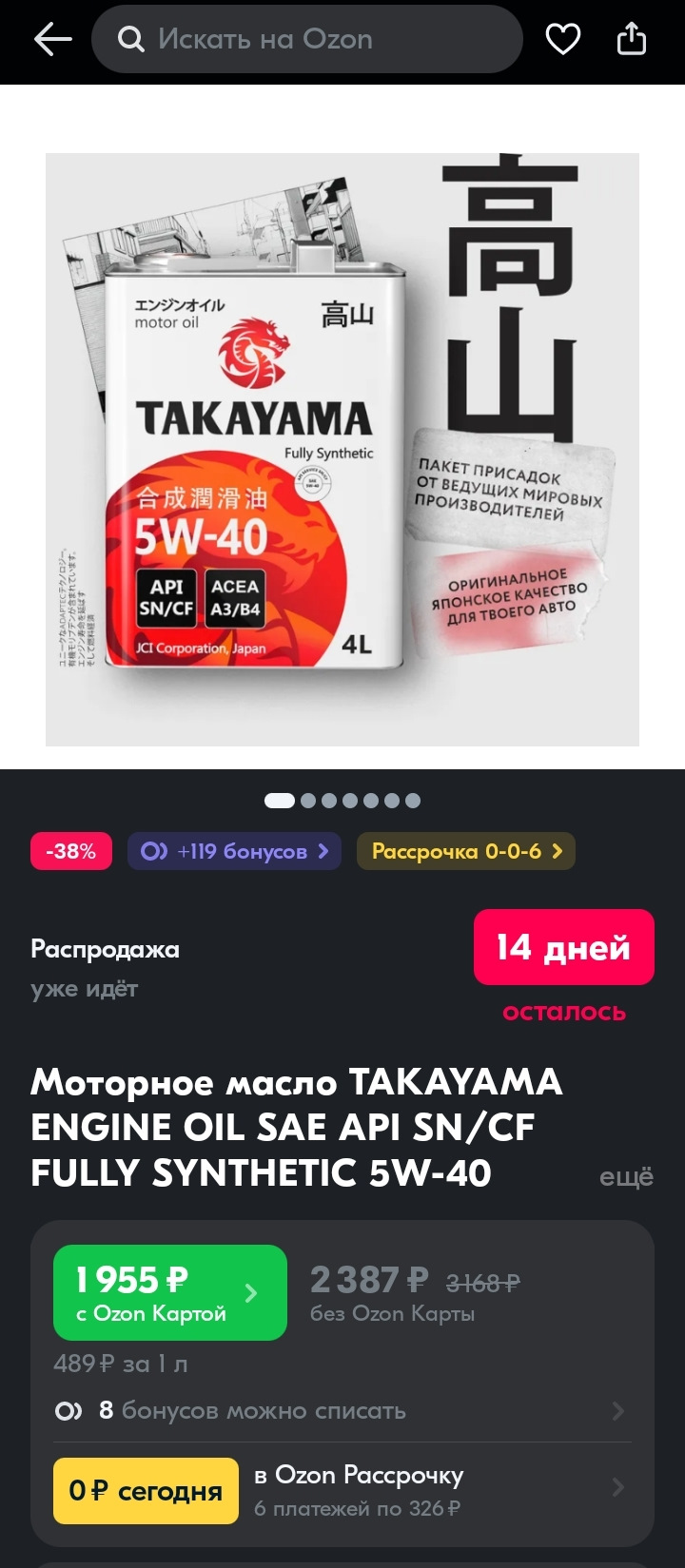Open the 'в Ozon Рассрочку' installment row
Viewport: 685px width, 1568px height.
coord(438,1489)
